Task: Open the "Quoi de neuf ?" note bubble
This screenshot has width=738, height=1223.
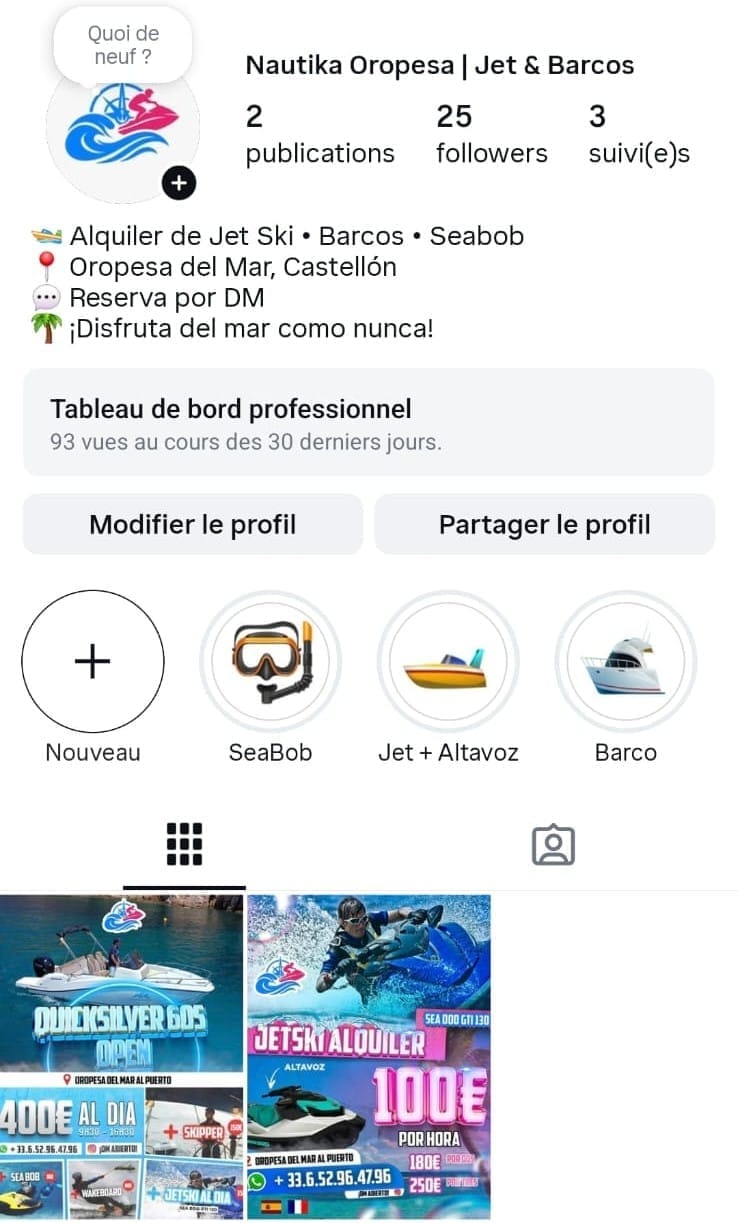Action: pyautogui.click(x=123, y=45)
